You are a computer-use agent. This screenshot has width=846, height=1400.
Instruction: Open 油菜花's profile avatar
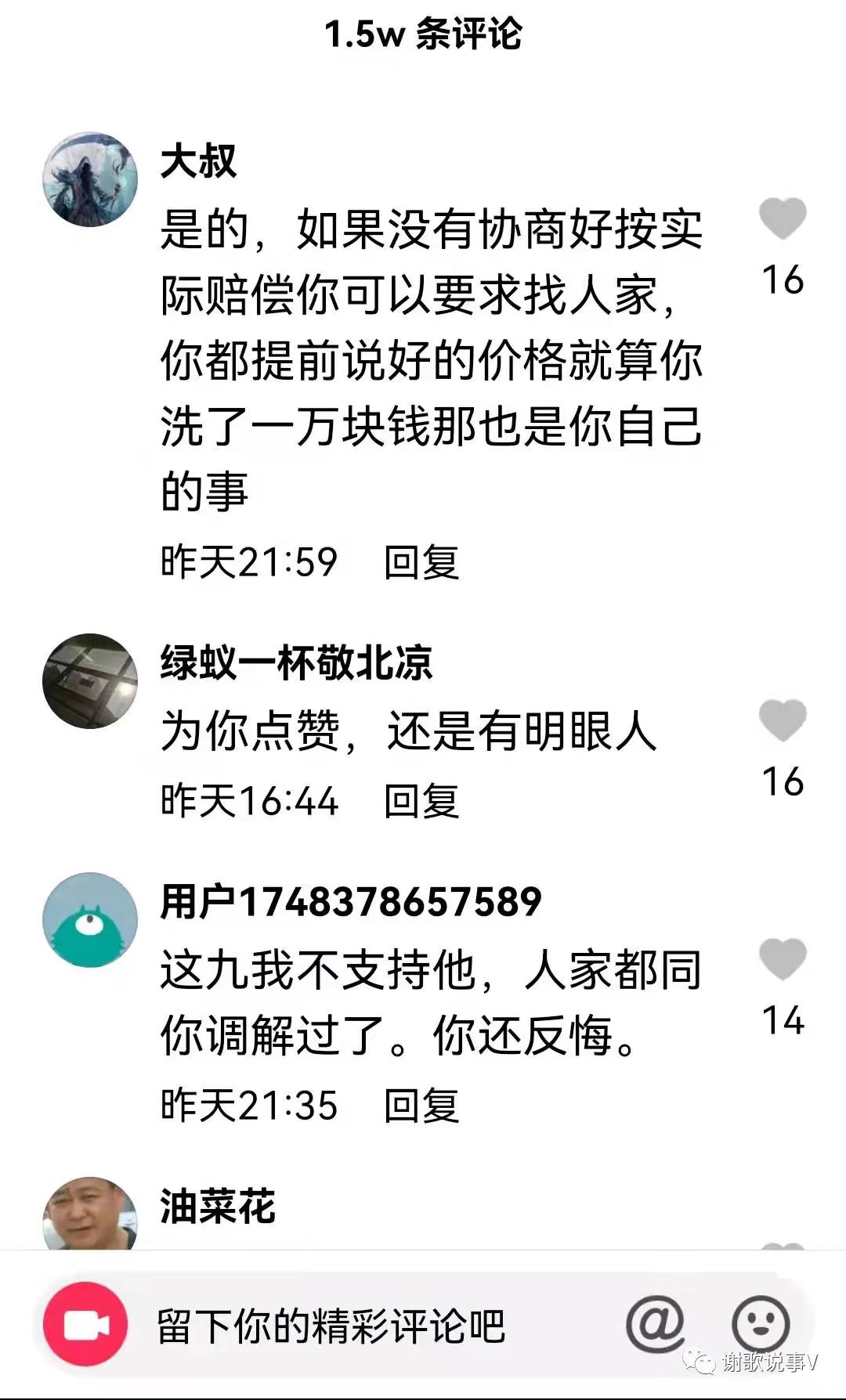[x=90, y=1215]
